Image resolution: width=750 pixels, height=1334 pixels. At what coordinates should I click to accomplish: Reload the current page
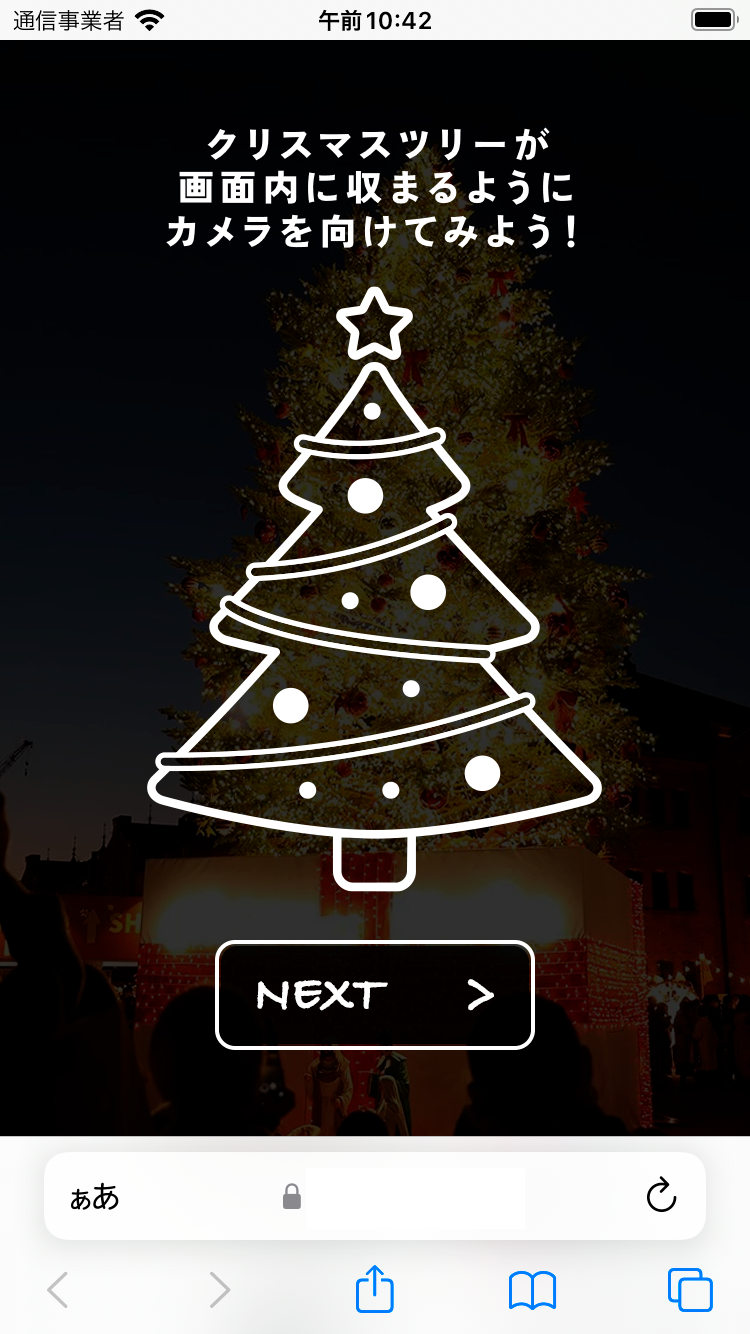click(x=661, y=1195)
